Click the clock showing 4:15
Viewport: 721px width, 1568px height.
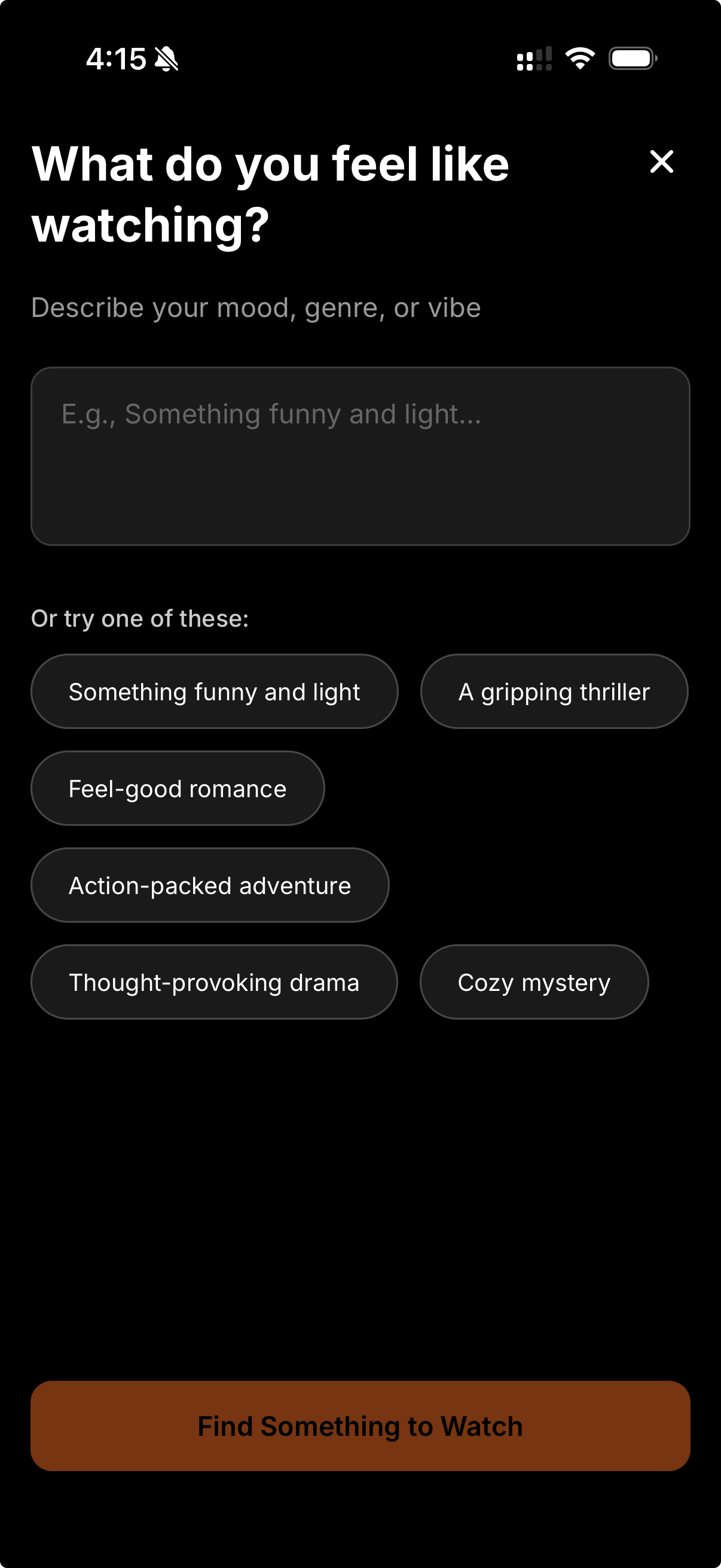pyautogui.click(x=117, y=59)
